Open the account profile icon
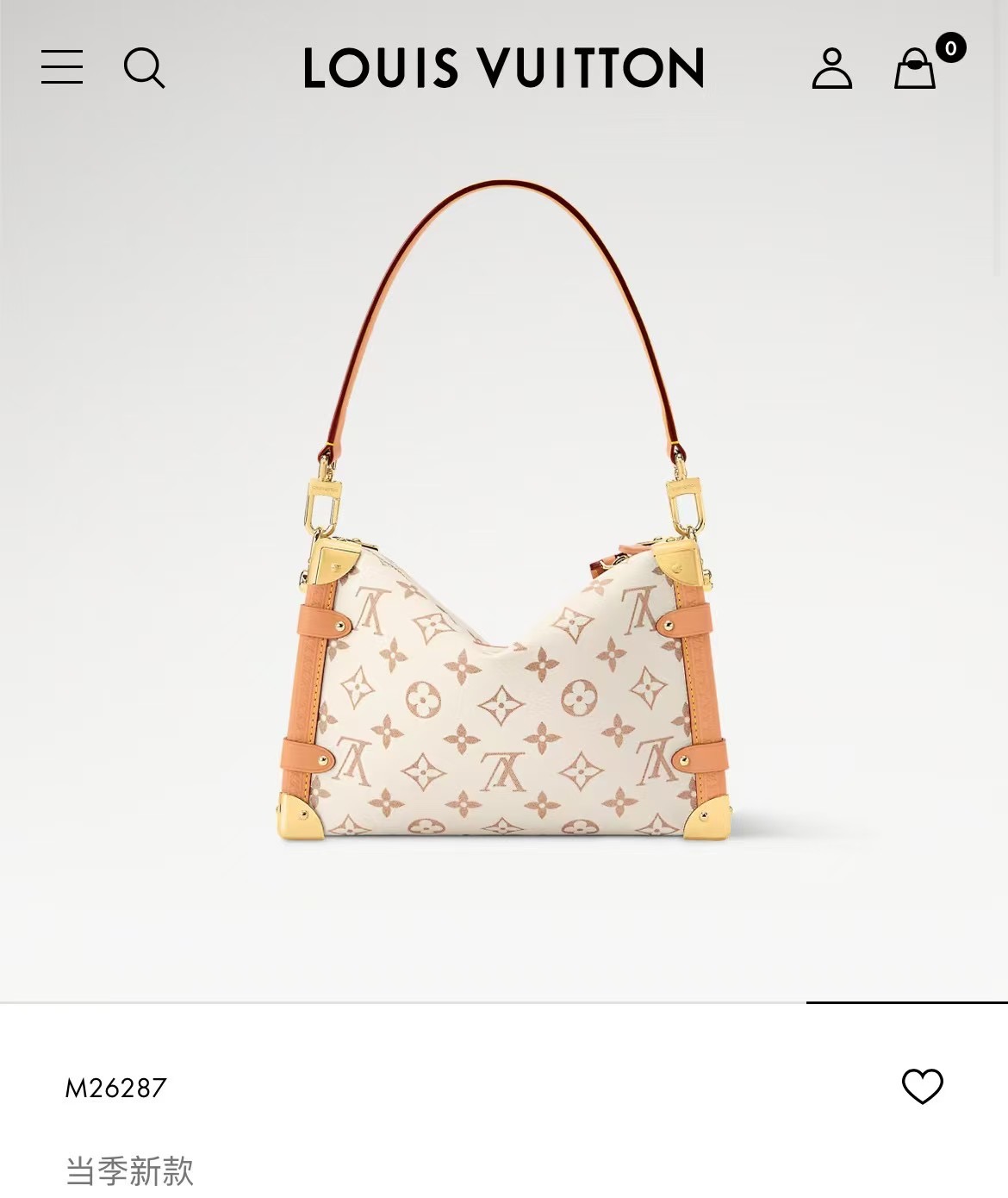The height and width of the screenshot is (1198, 1008). click(x=831, y=68)
